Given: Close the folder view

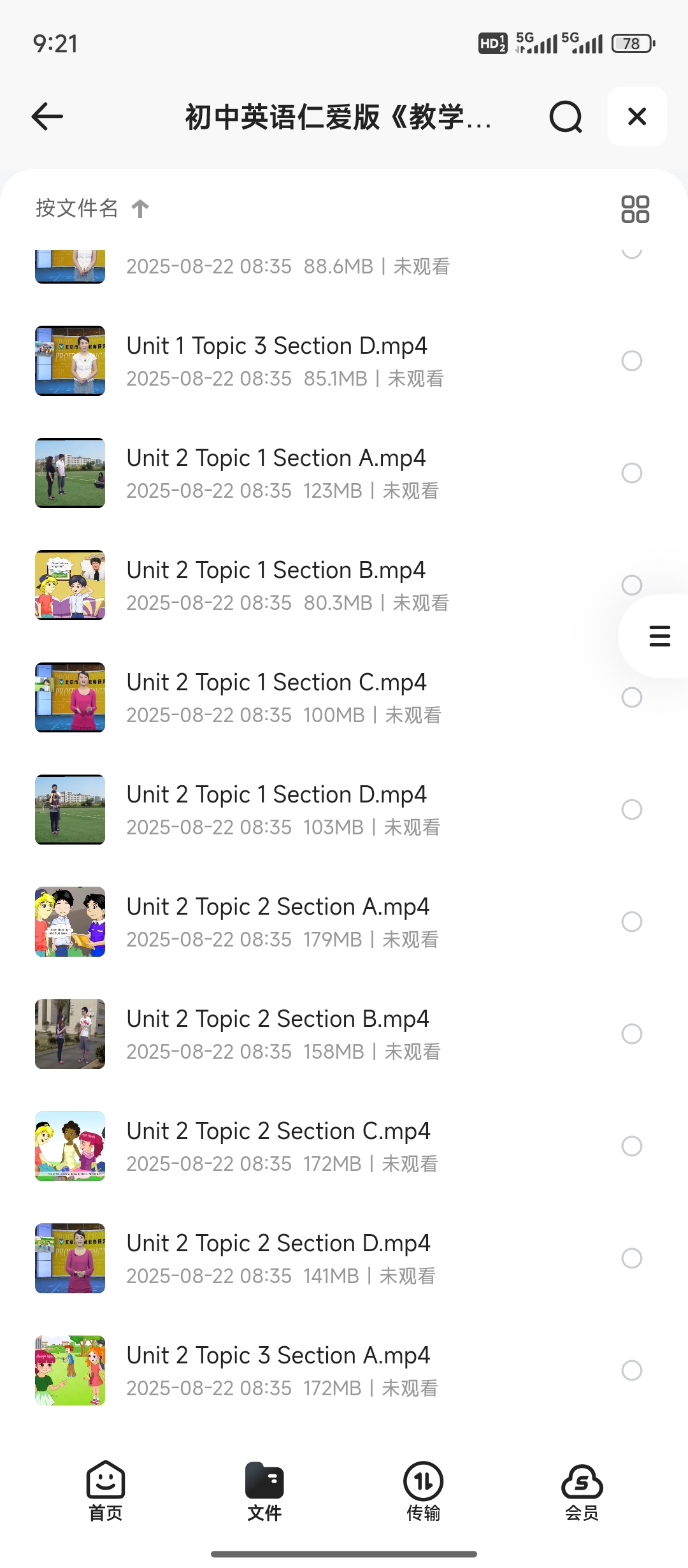Looking at the screenshot, I should pyautogui.click(x=637, y=117).
